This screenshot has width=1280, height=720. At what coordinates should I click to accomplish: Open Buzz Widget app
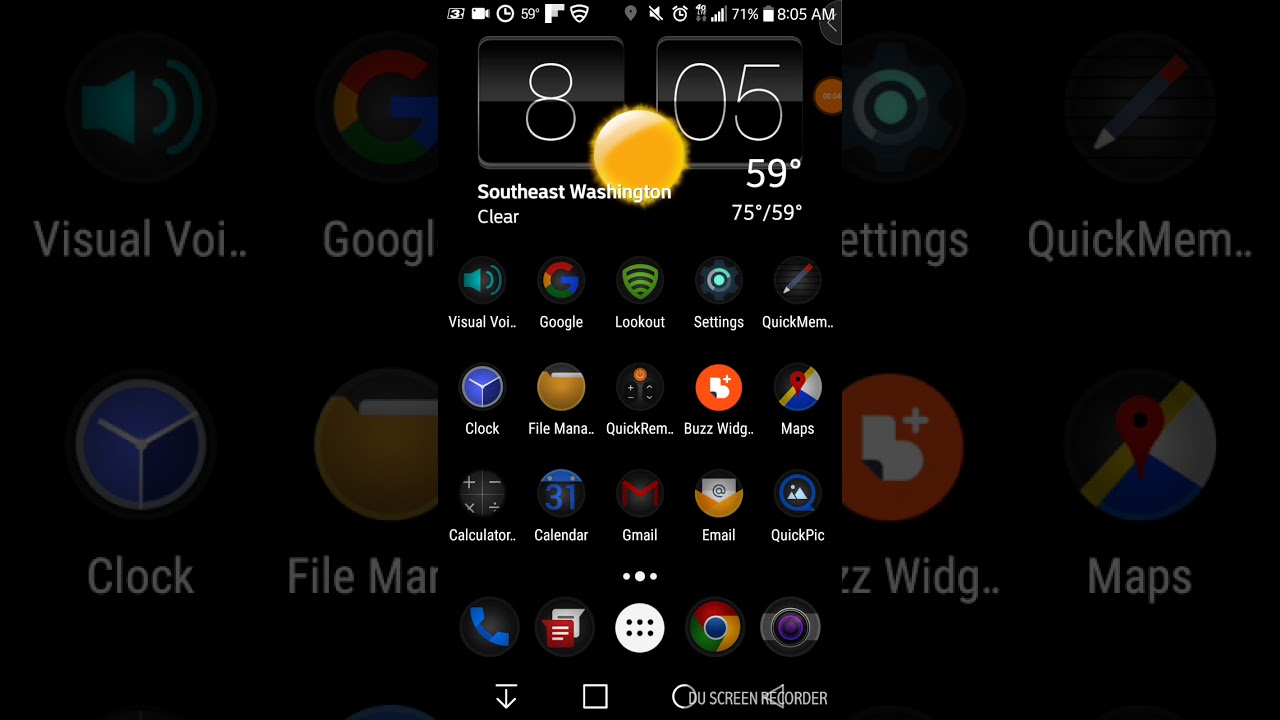click(718, 388)
